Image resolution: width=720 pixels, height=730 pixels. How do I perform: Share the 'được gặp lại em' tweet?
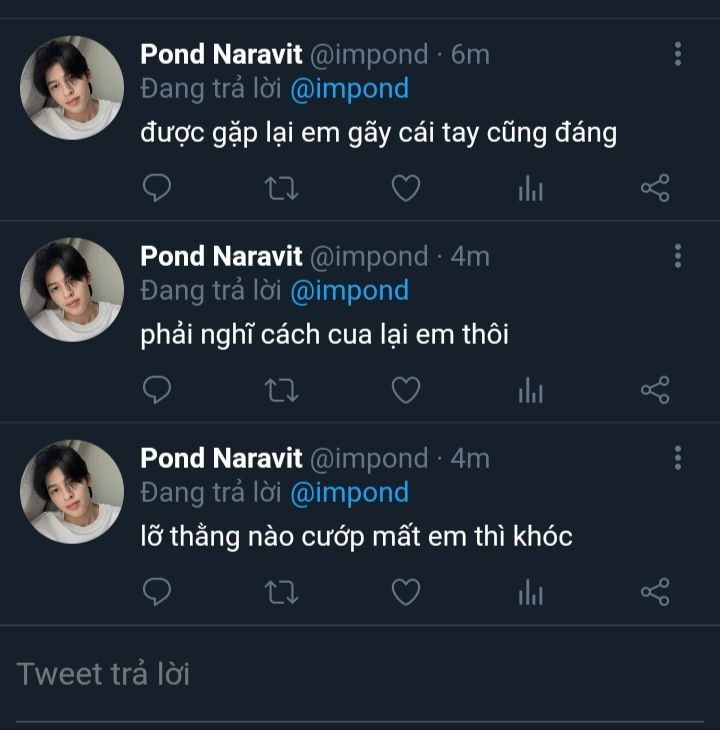tap(654, 188)
